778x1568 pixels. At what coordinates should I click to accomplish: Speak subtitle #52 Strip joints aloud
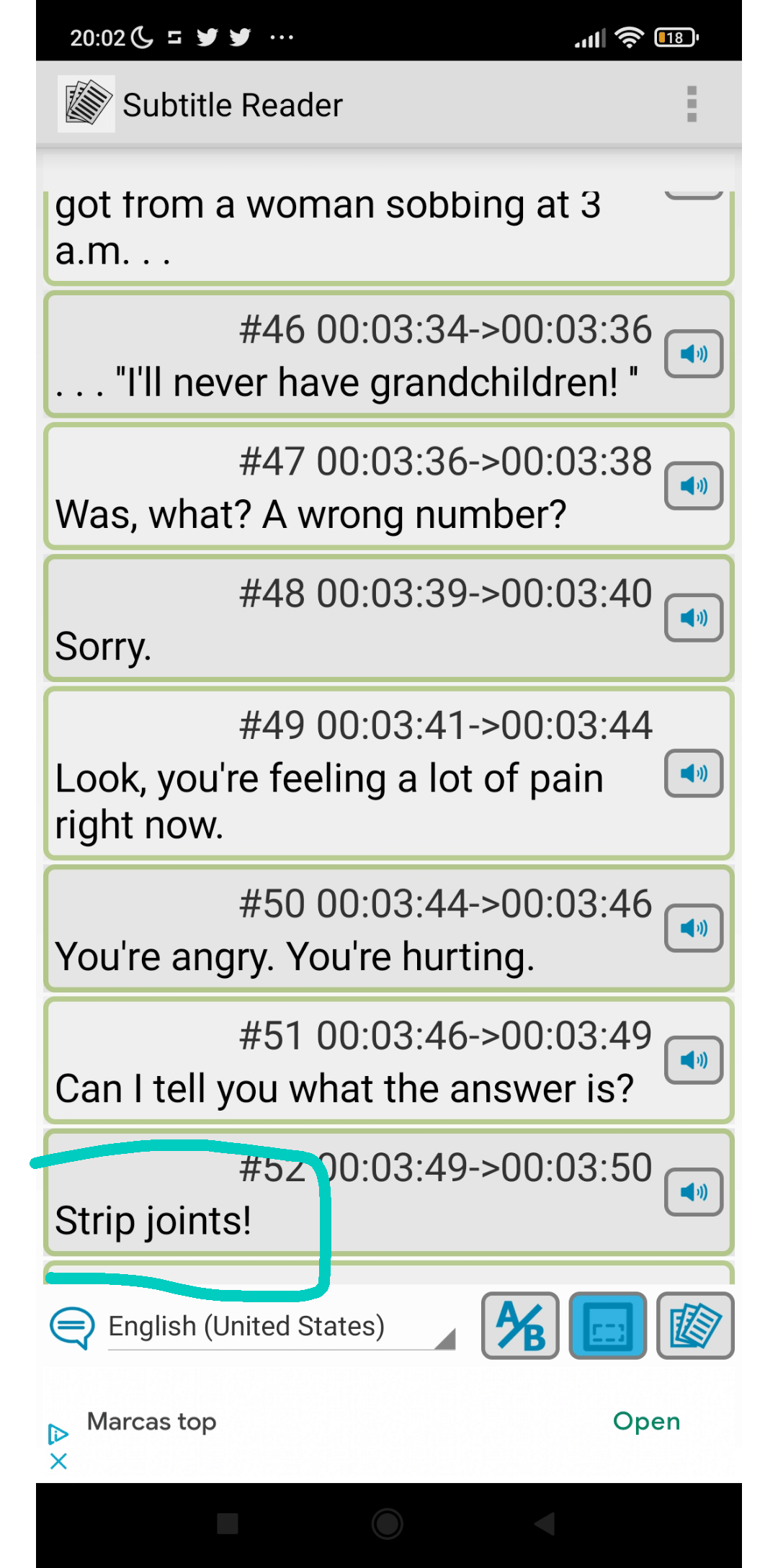point(693,1191)
